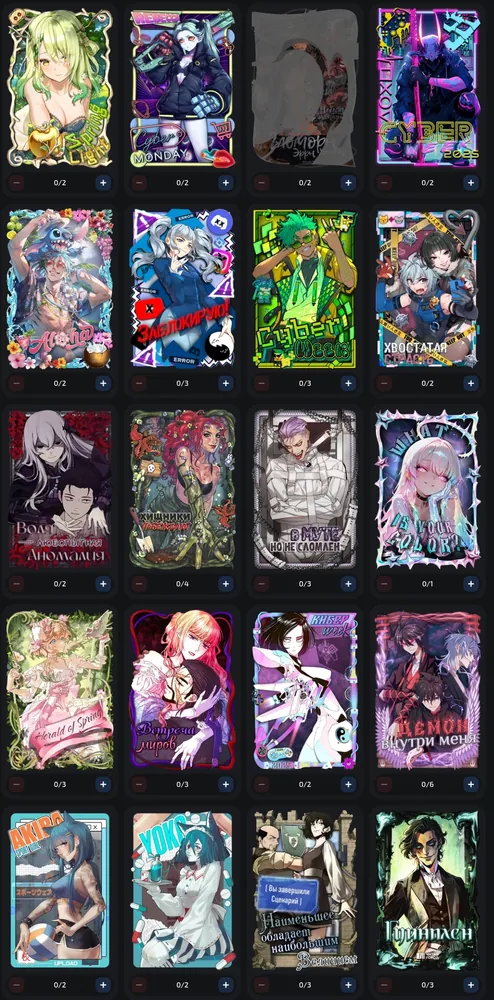Open the Akira card
The width and height of the screenshot is (494, 1000).
coord(59,890)
